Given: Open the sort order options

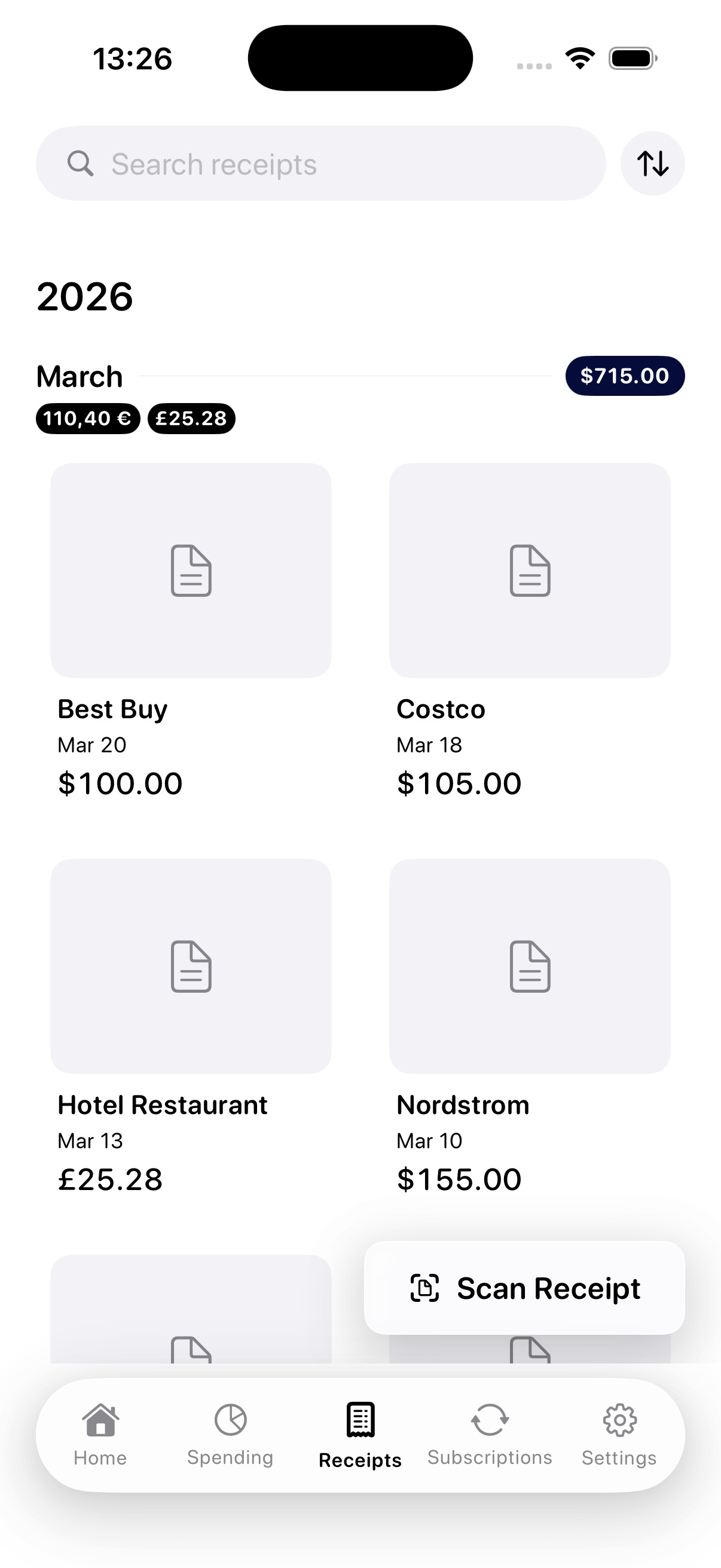Looking at the screenshot, I should pyautogui.click(x=652, y=164).
